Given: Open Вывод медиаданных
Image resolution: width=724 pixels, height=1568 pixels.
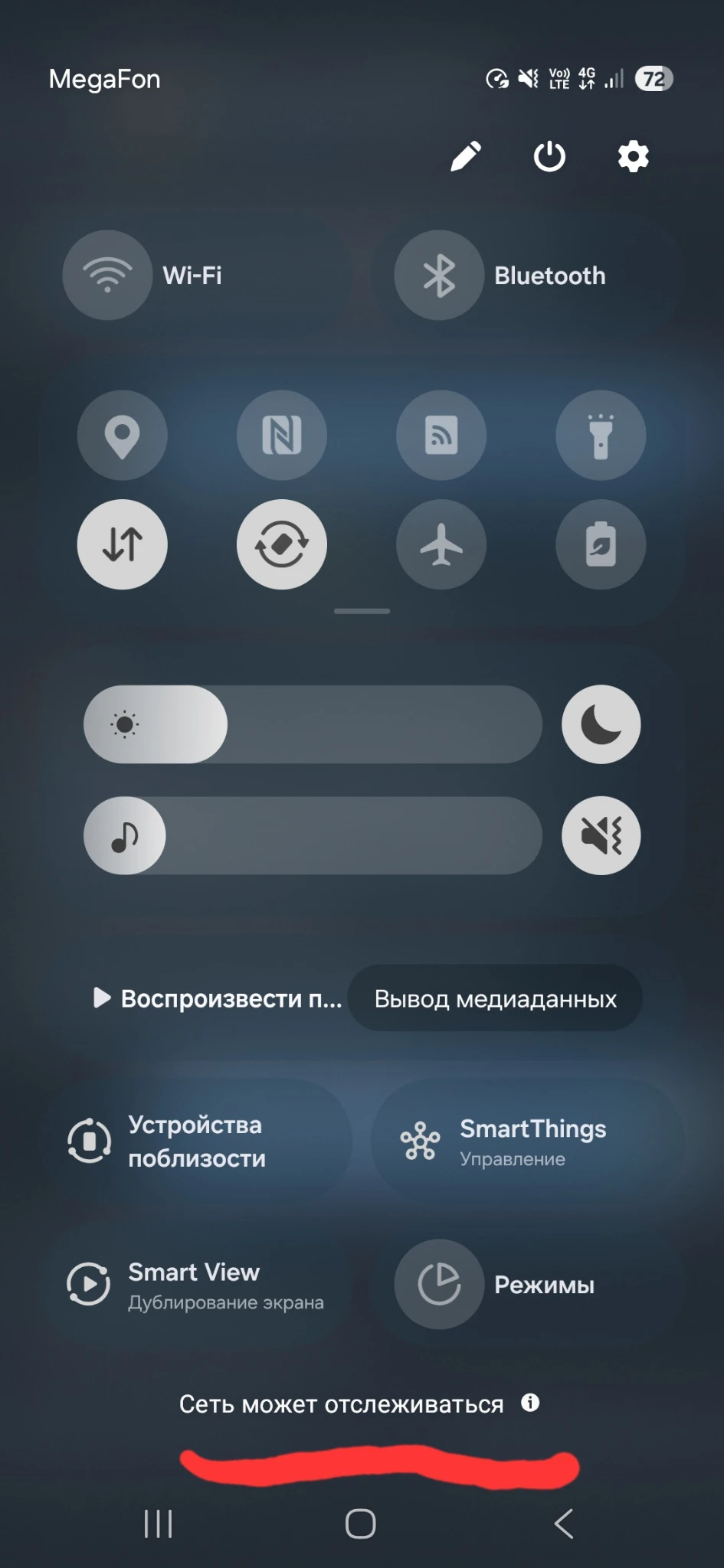Looking at the screenshot, I should pyautogui.click(x=495, y=998).
